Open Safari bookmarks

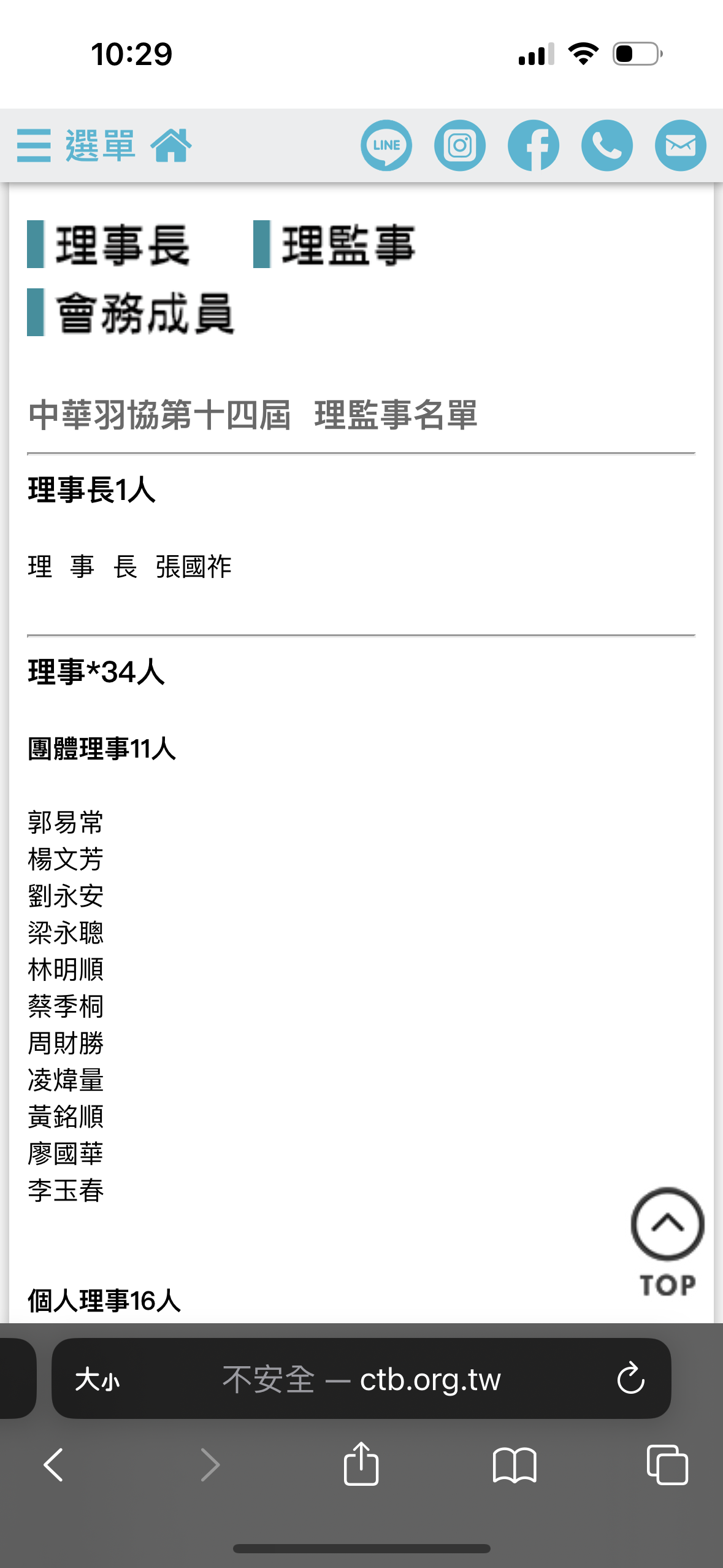pyautogui.click(x=515, y=1465)
